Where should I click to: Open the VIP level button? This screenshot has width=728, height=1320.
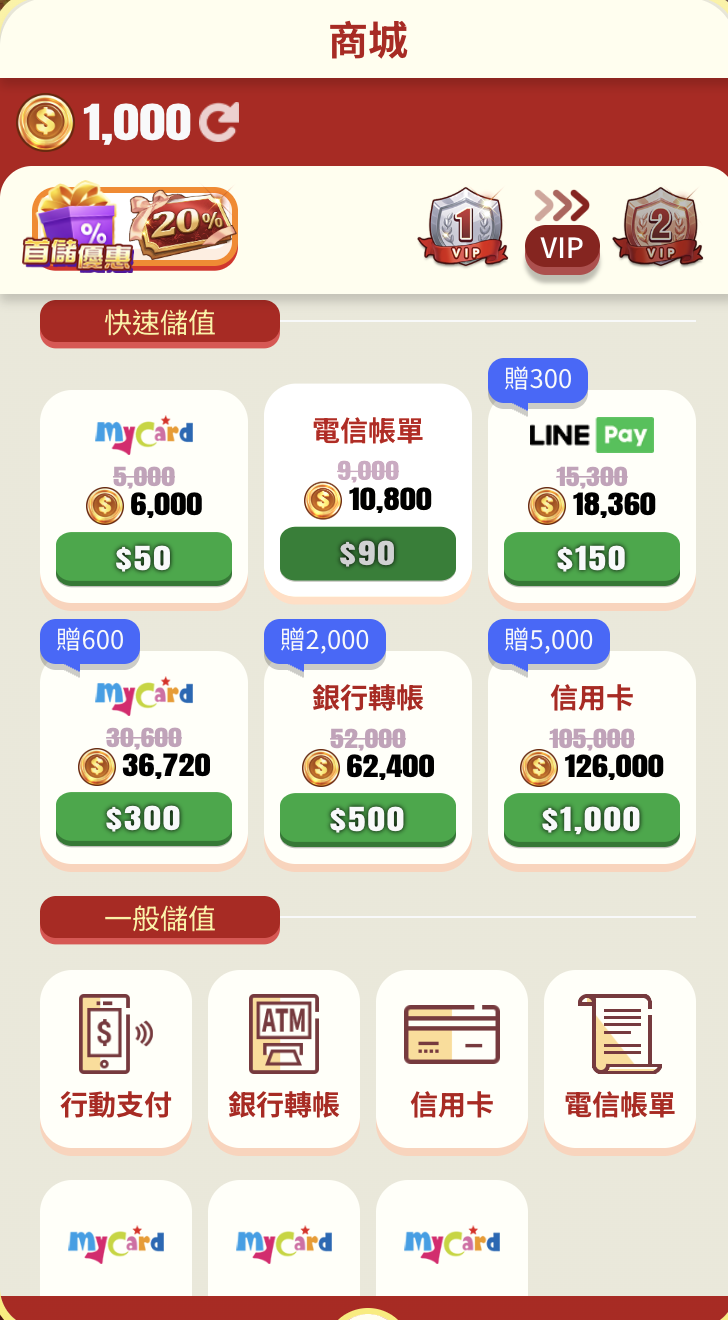pyautogui.click(x=561, y=247)
